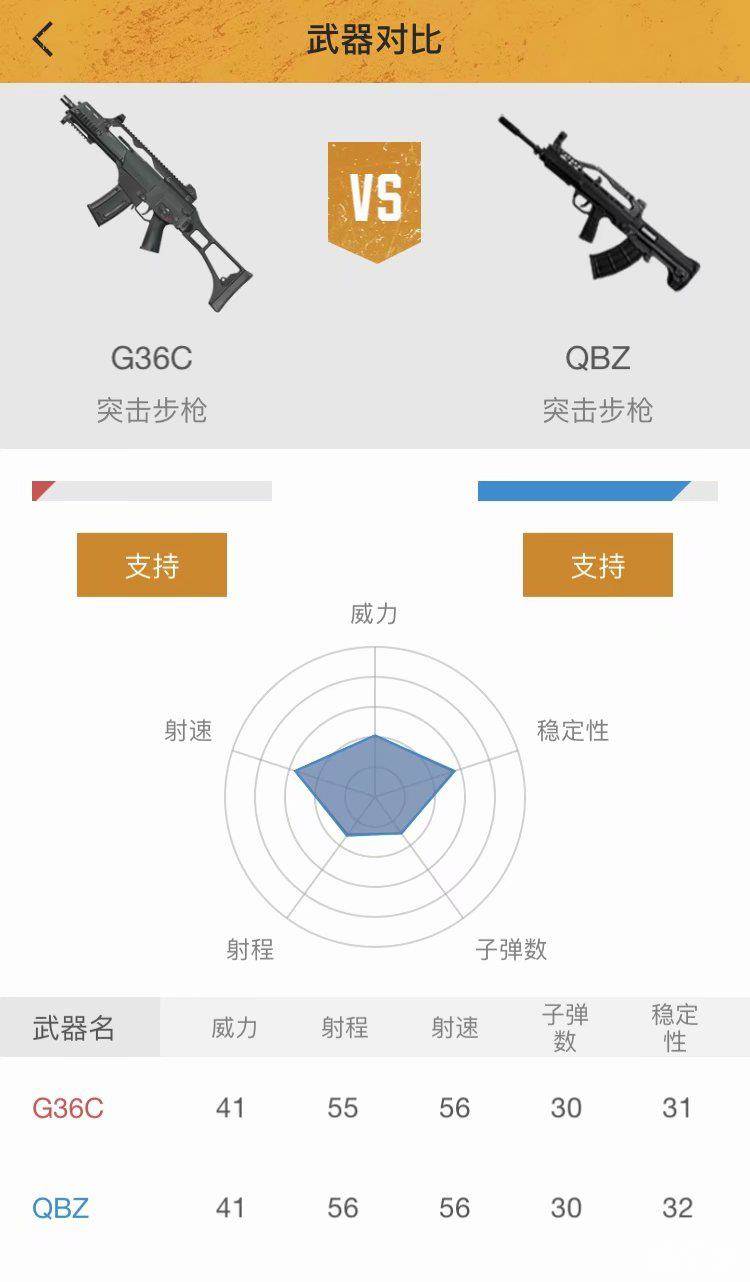This screenshot has height=1282, width=750.
Task: Go back from the weapon comparison page
Action: tap(42, 40)
